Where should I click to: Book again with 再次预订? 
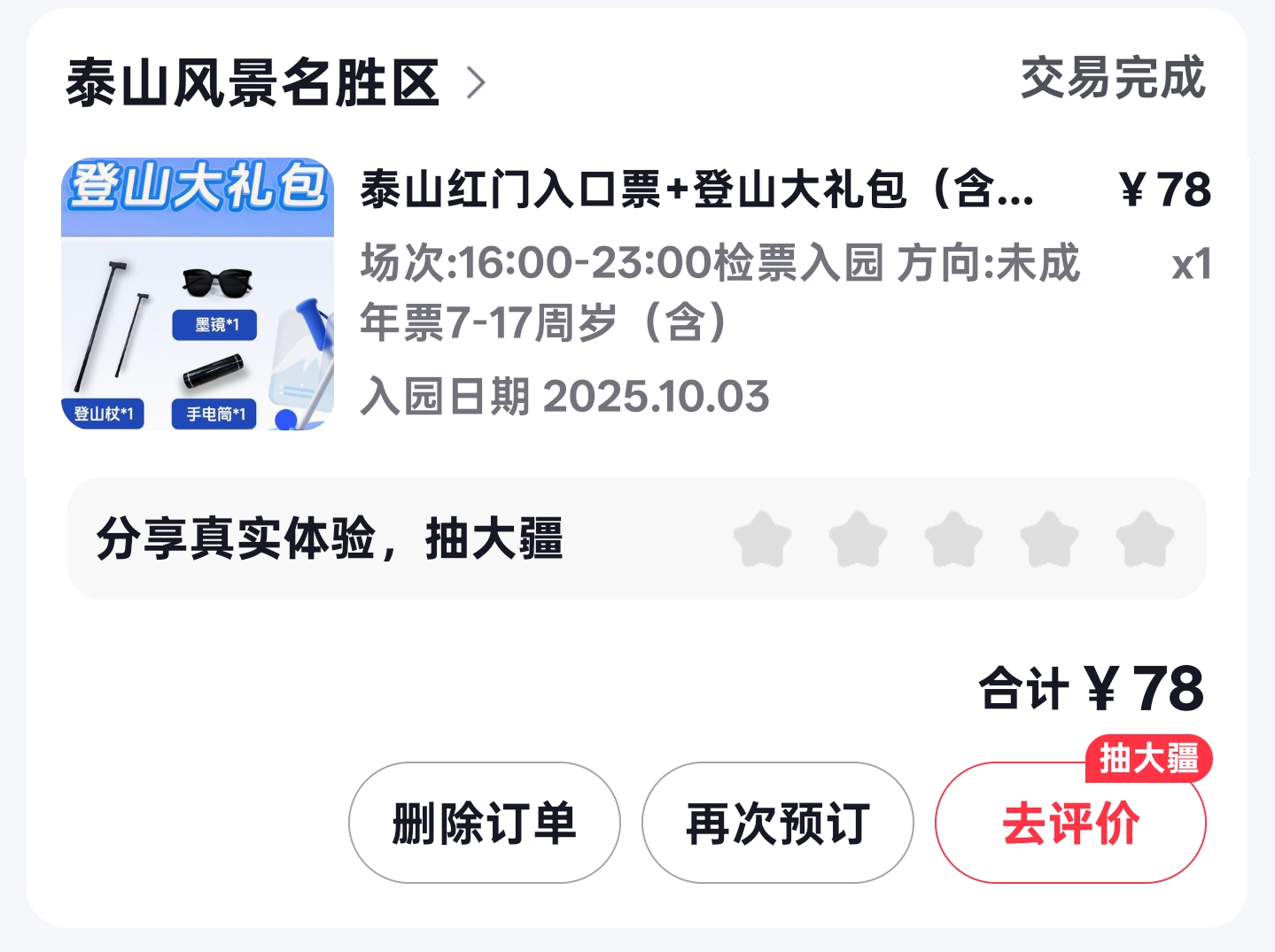coord(777,823)
